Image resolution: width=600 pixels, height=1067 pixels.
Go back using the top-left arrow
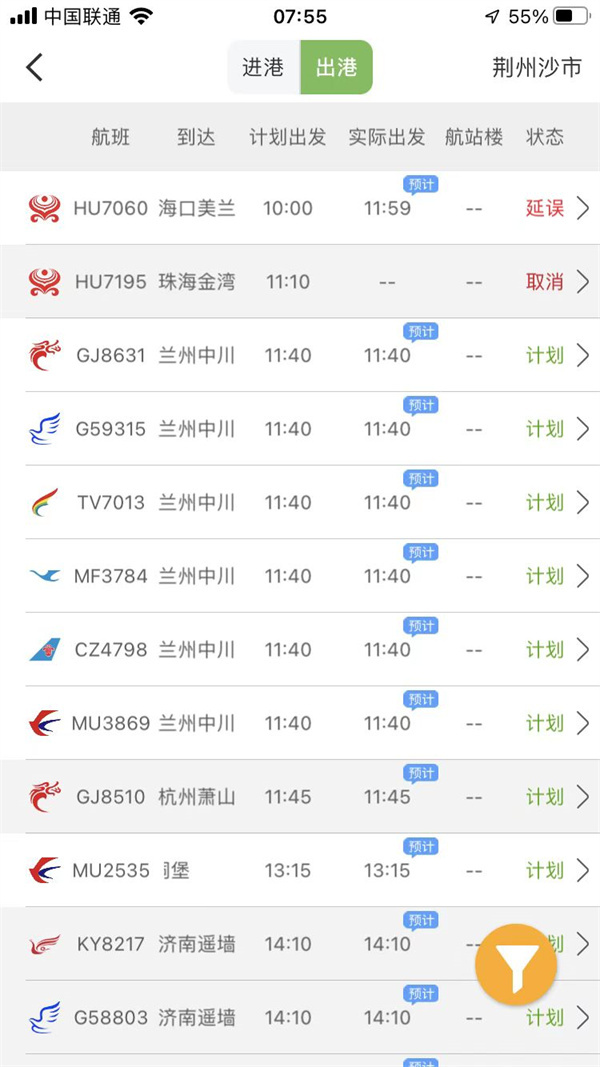pyautogui.click(x=35, y=68)
